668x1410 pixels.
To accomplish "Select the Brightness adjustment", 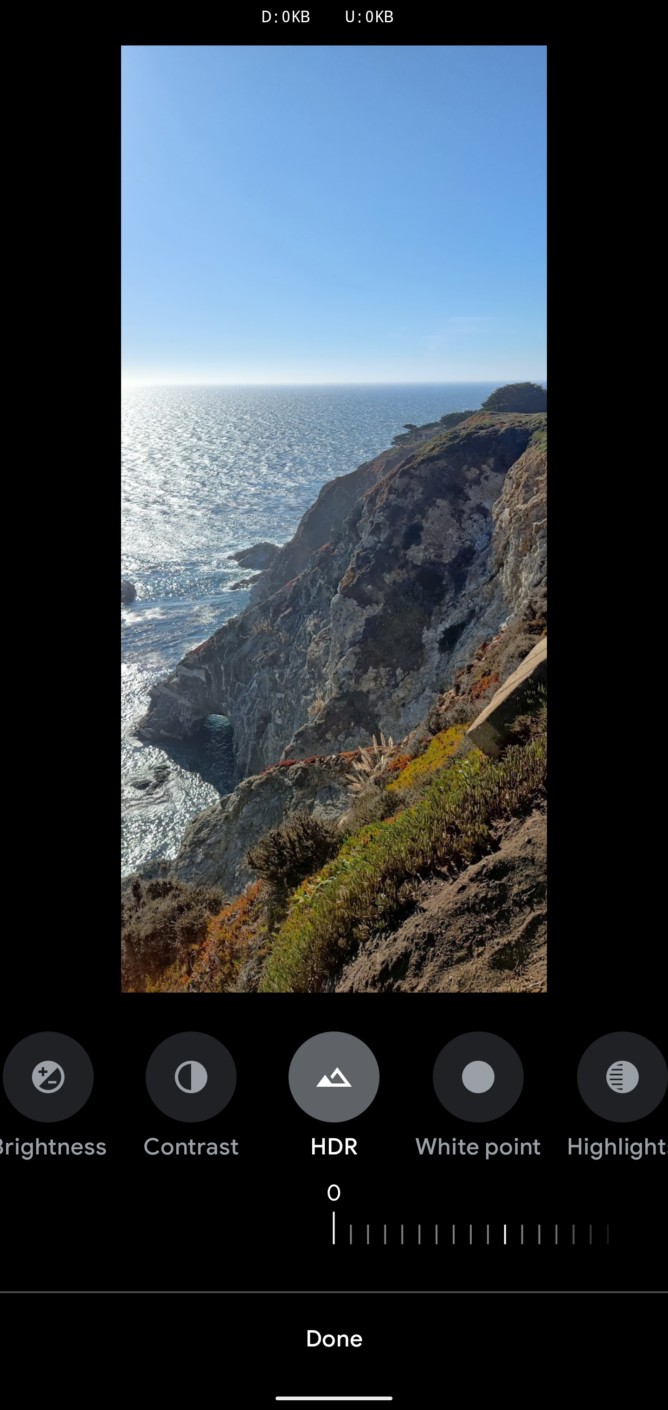I will coord(48,1077).
